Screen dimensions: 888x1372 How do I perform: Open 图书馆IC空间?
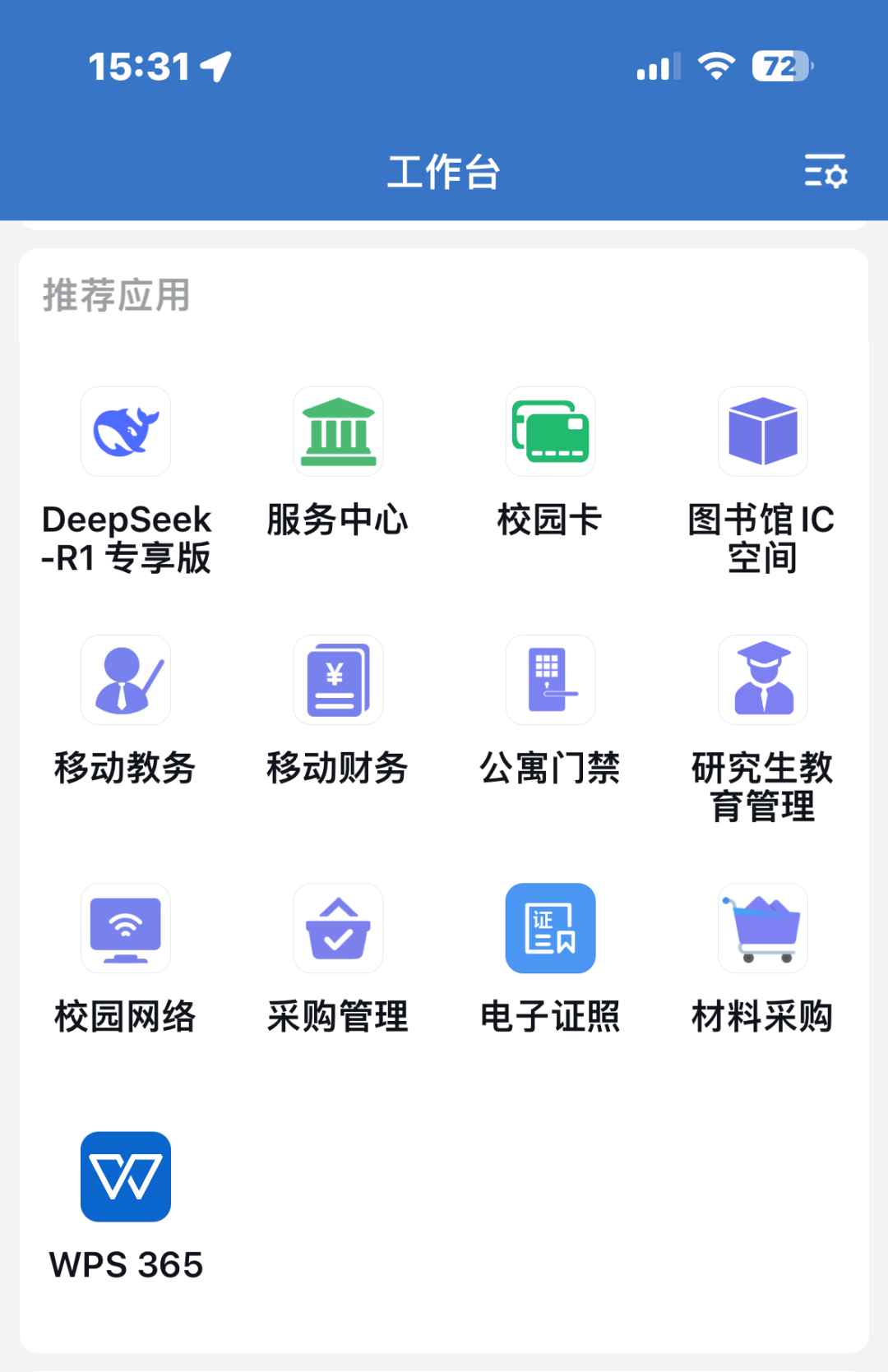click(762, 432)
